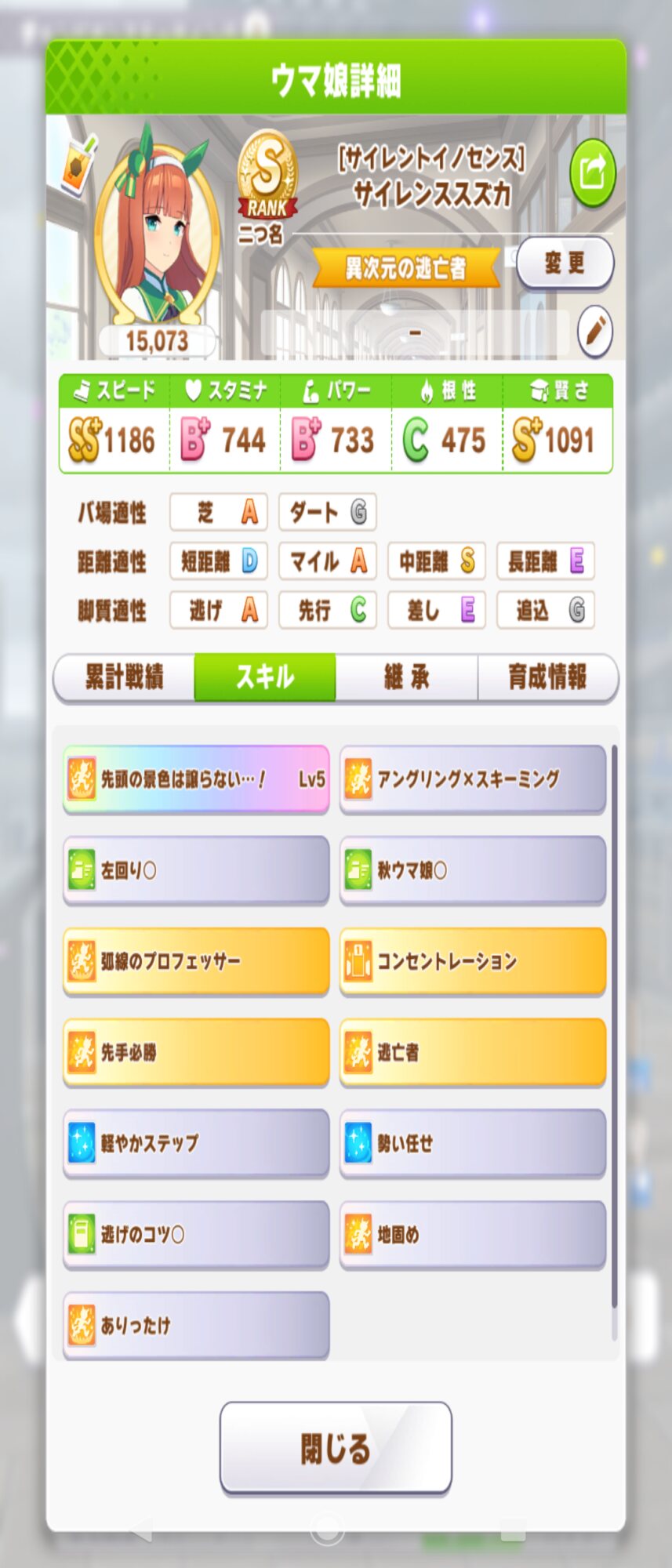Select the スキル tab

(x=265, y=677)
